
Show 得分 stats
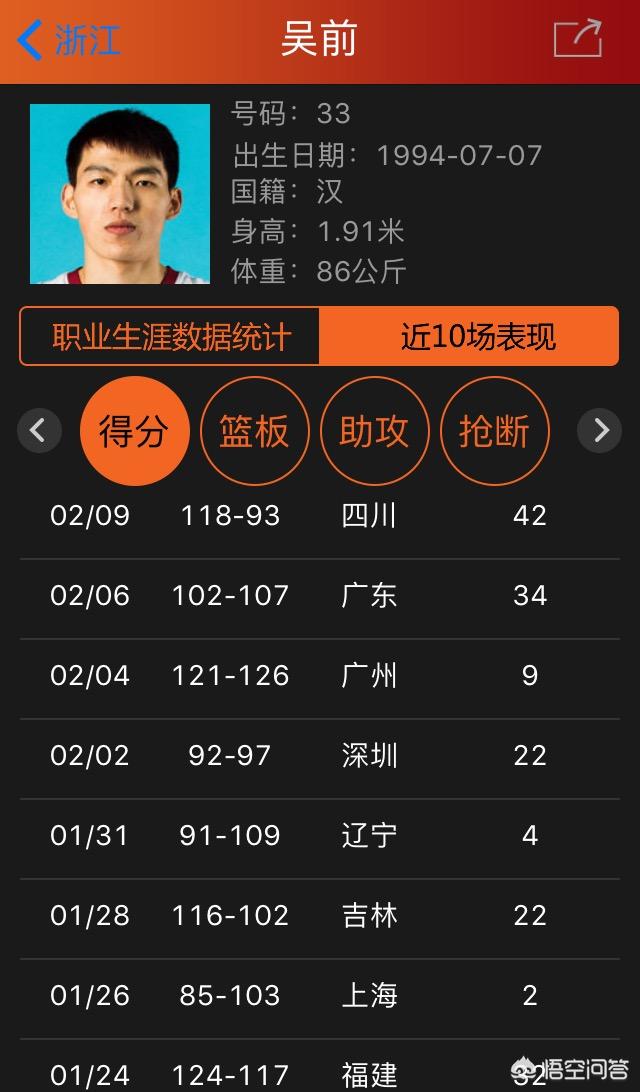[134, 431]
